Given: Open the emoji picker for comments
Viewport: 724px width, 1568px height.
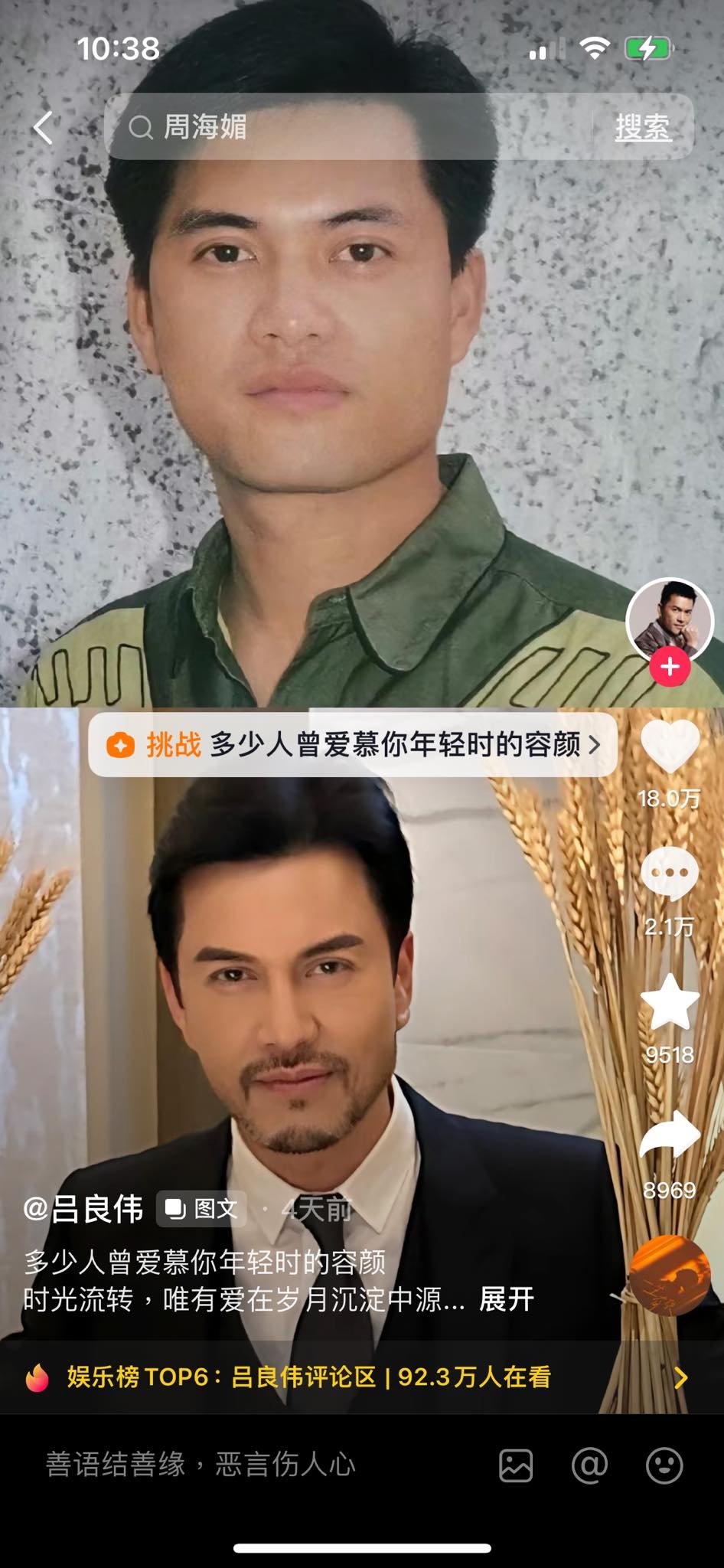Looking at the screenshot, I should click(x=664, y=1465).
